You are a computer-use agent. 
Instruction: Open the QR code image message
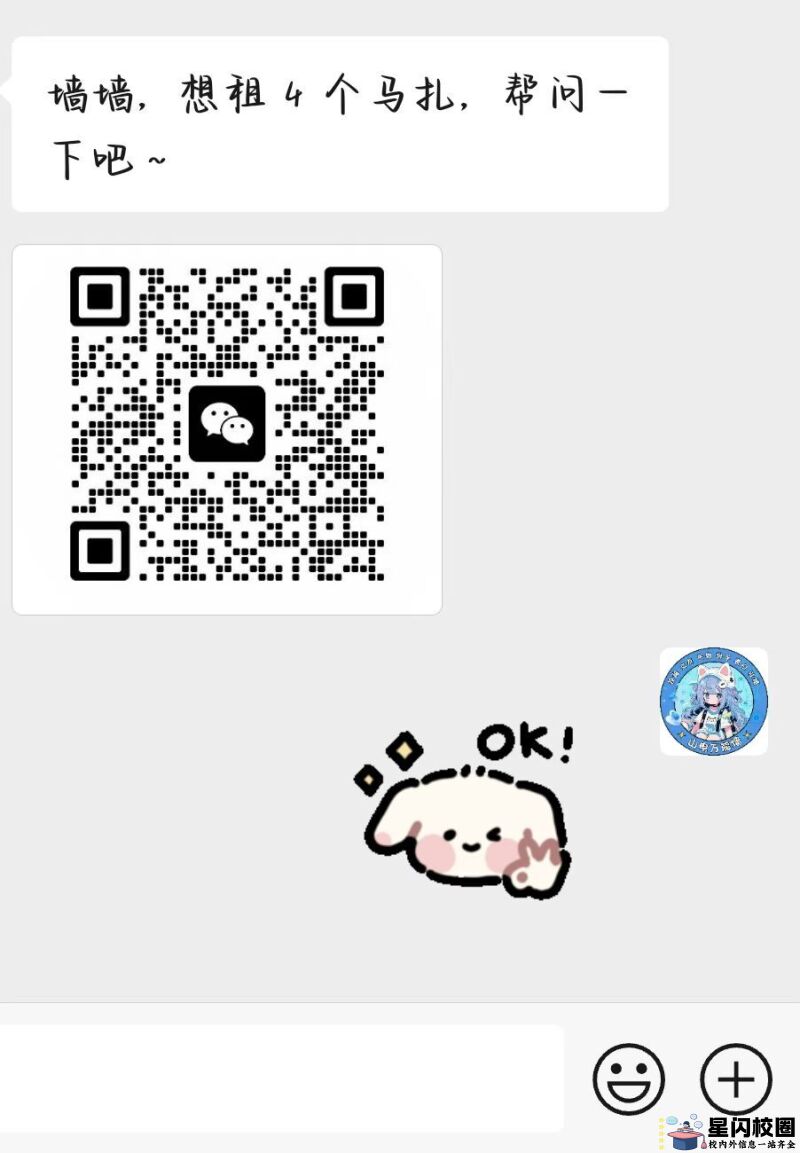227,429
